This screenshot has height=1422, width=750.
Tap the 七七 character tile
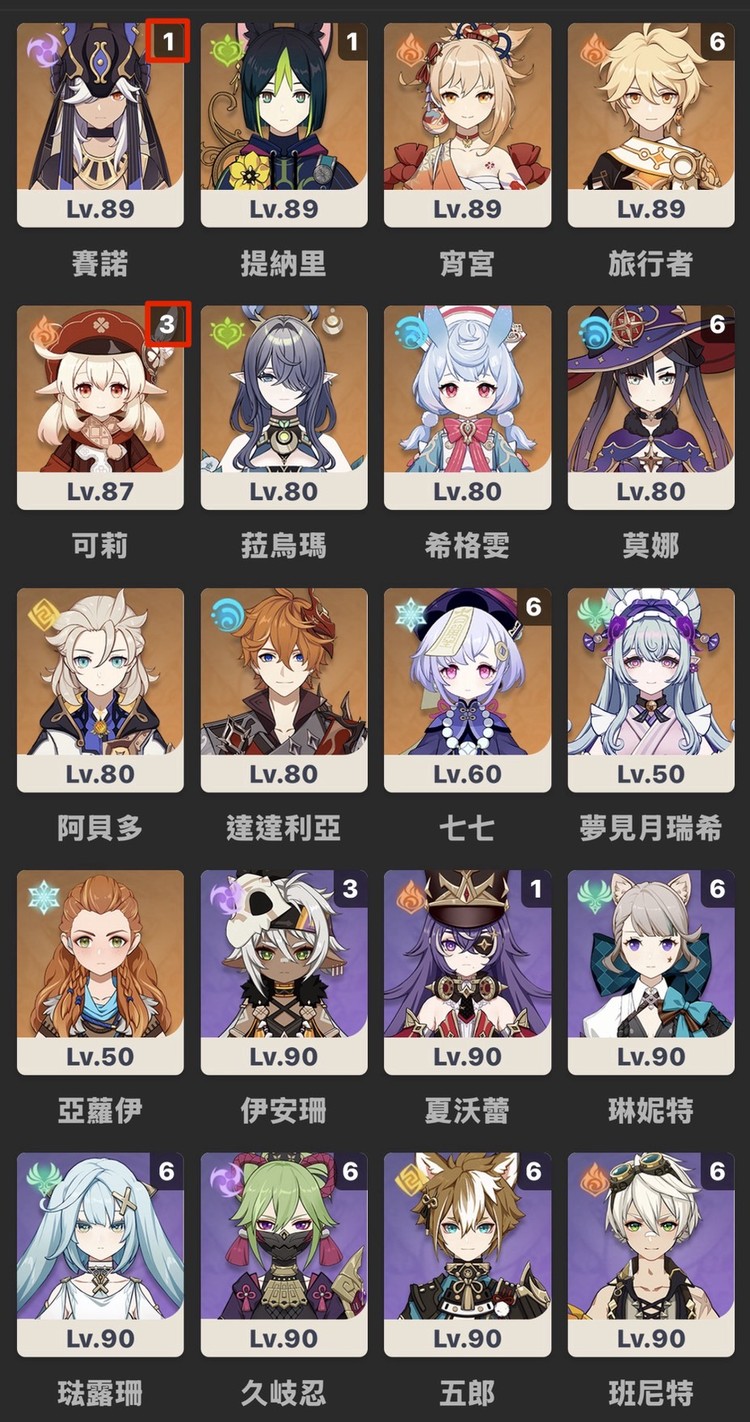(467, 689)
